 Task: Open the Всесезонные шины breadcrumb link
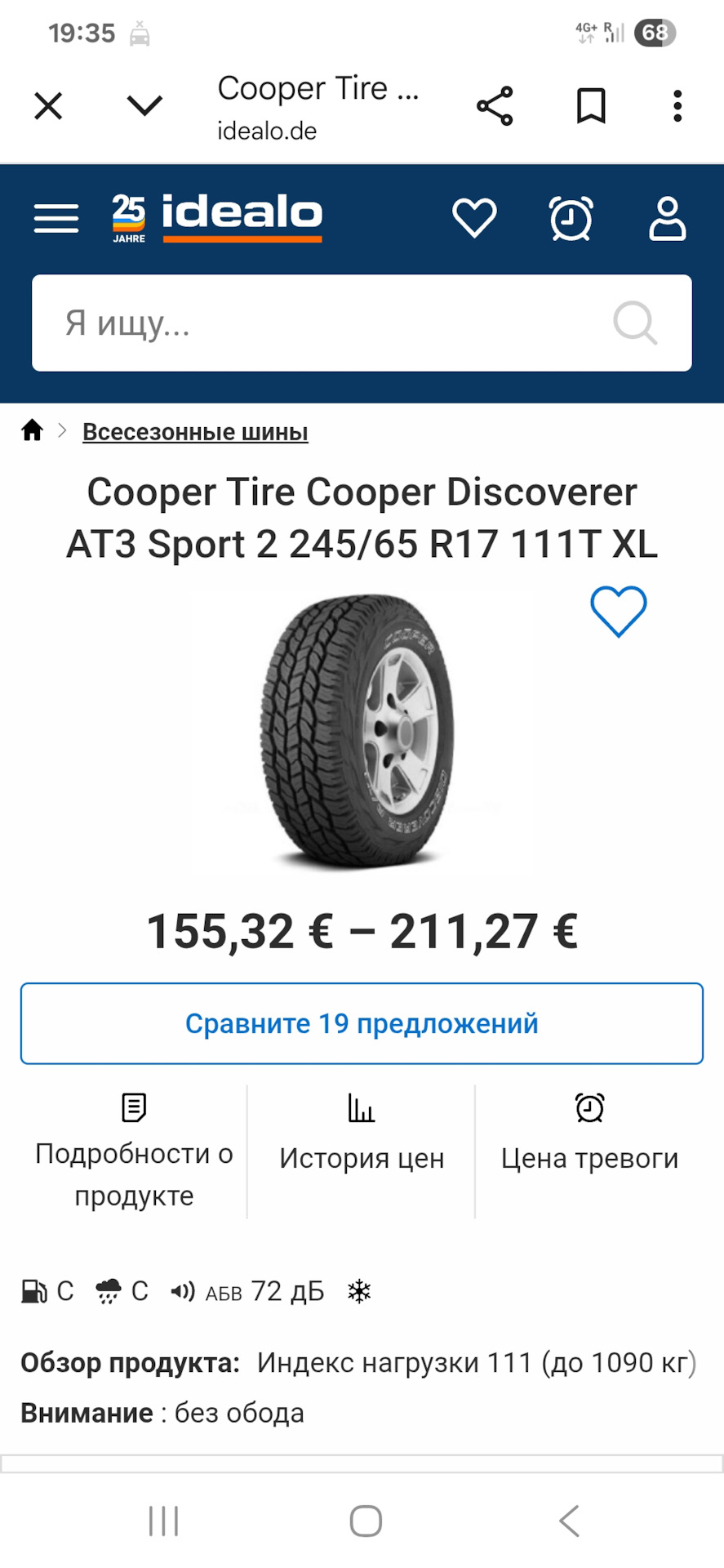(x=195, y=432)
